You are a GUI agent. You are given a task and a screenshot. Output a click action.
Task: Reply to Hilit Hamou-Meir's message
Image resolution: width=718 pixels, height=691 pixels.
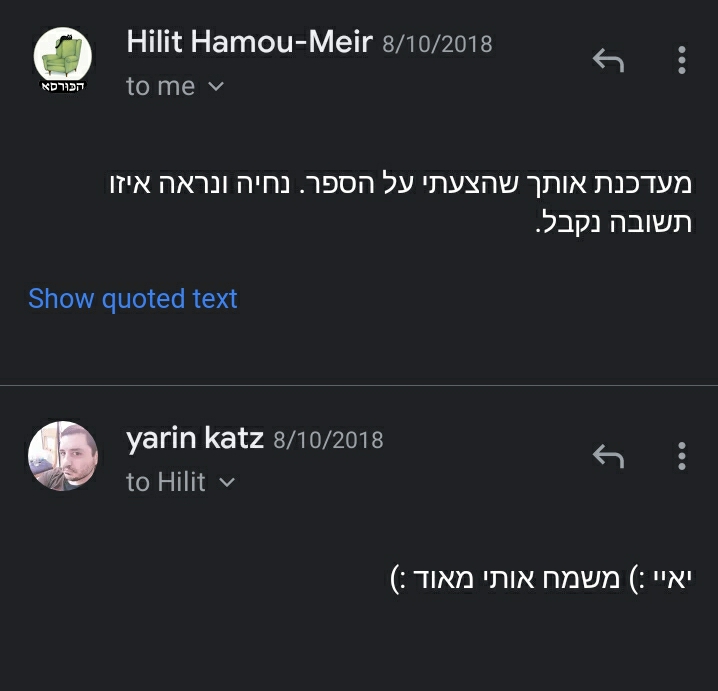pos(608,61)
